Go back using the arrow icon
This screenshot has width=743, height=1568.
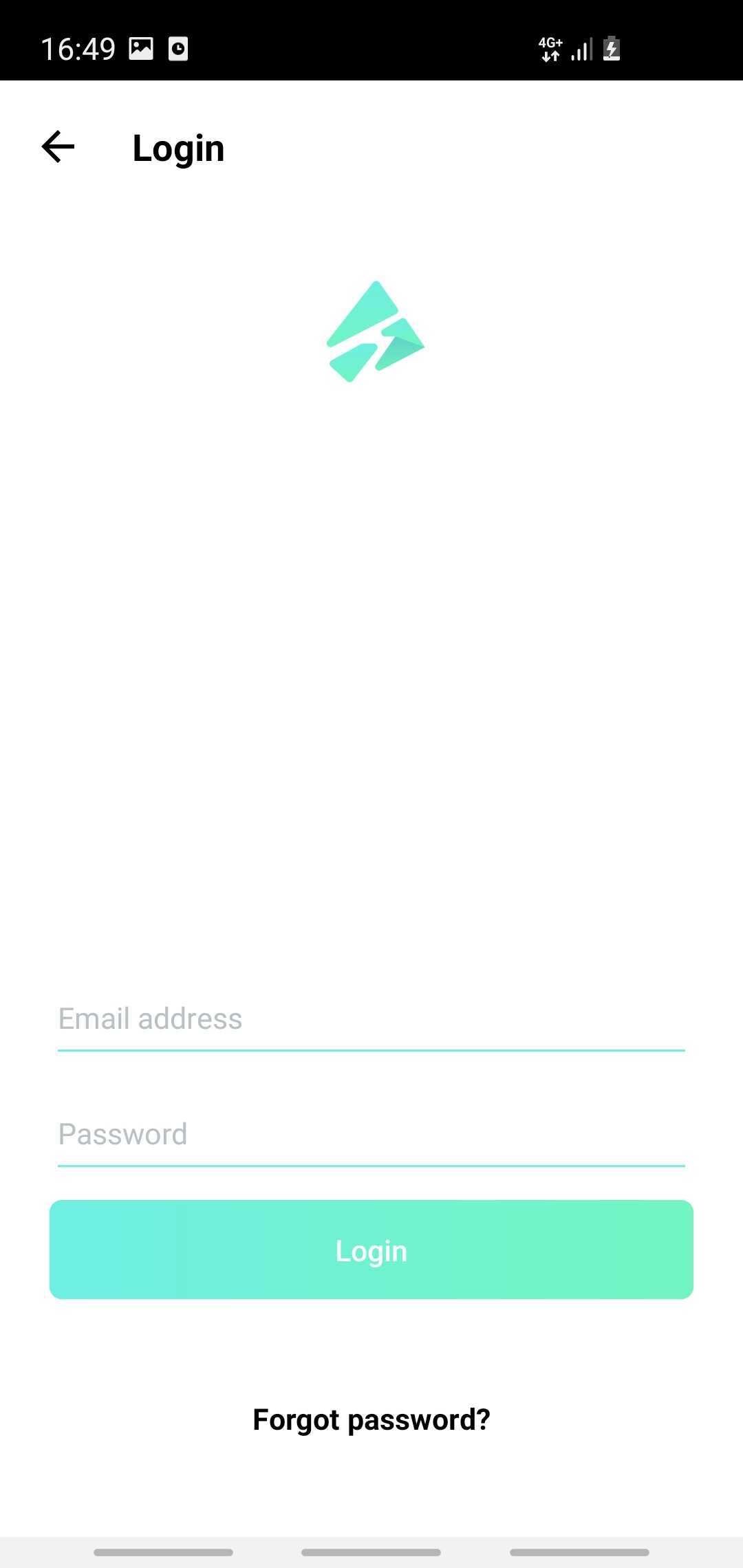point(58,147)
